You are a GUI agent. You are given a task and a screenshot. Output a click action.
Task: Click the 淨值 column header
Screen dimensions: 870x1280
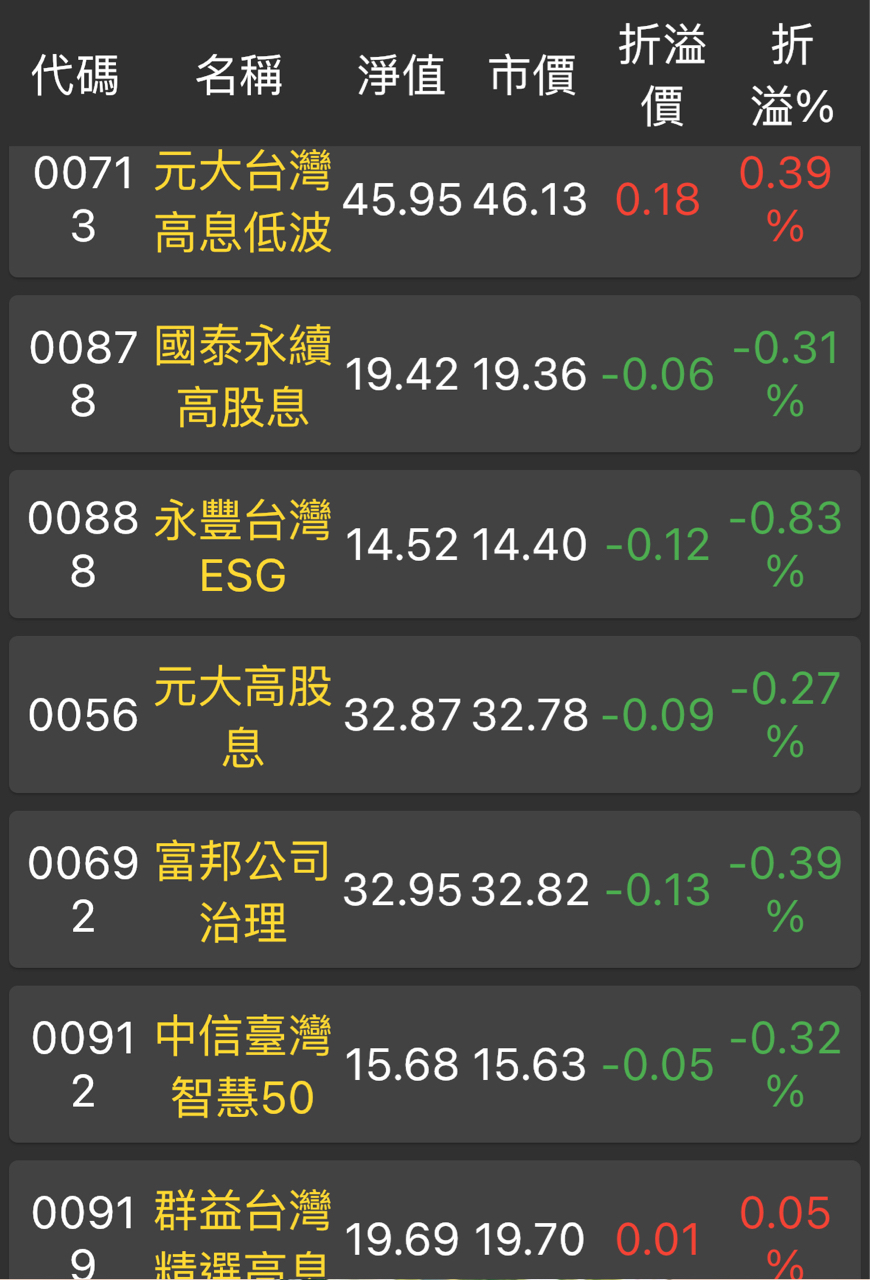pos(397,73)
